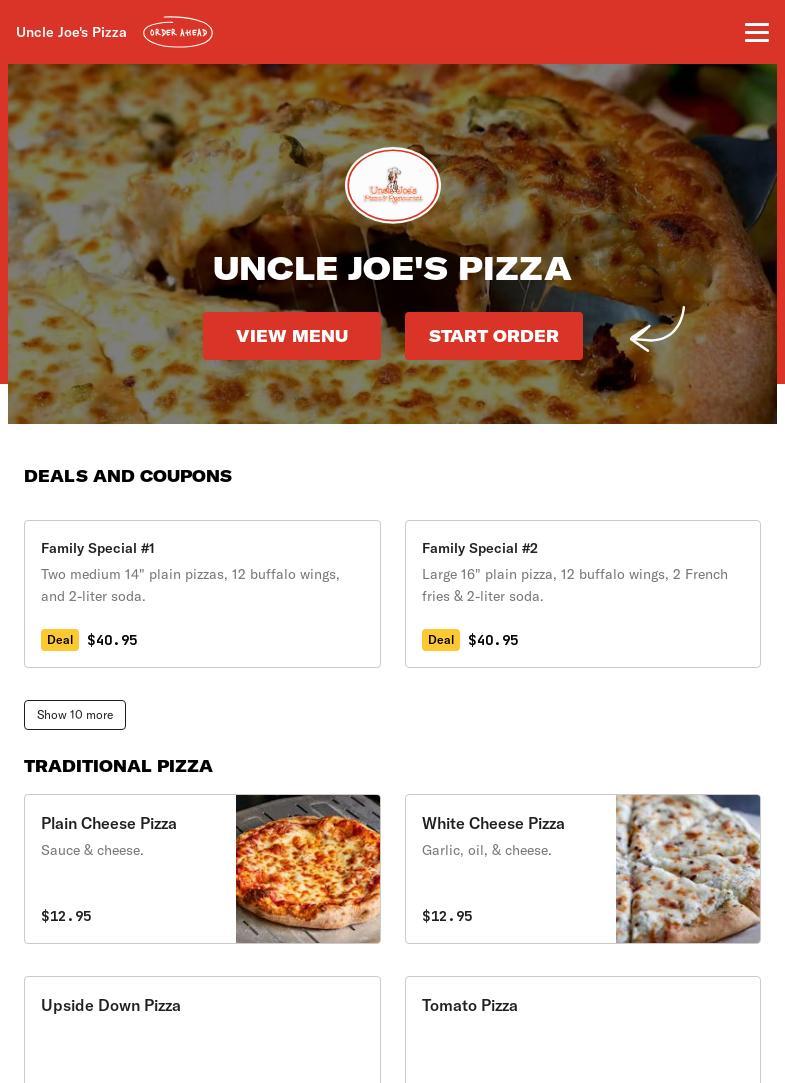Image resolution: width=785 pixels, height=1083 pixels.
Task: Tap the View Menu button
Action: [292, 336]
